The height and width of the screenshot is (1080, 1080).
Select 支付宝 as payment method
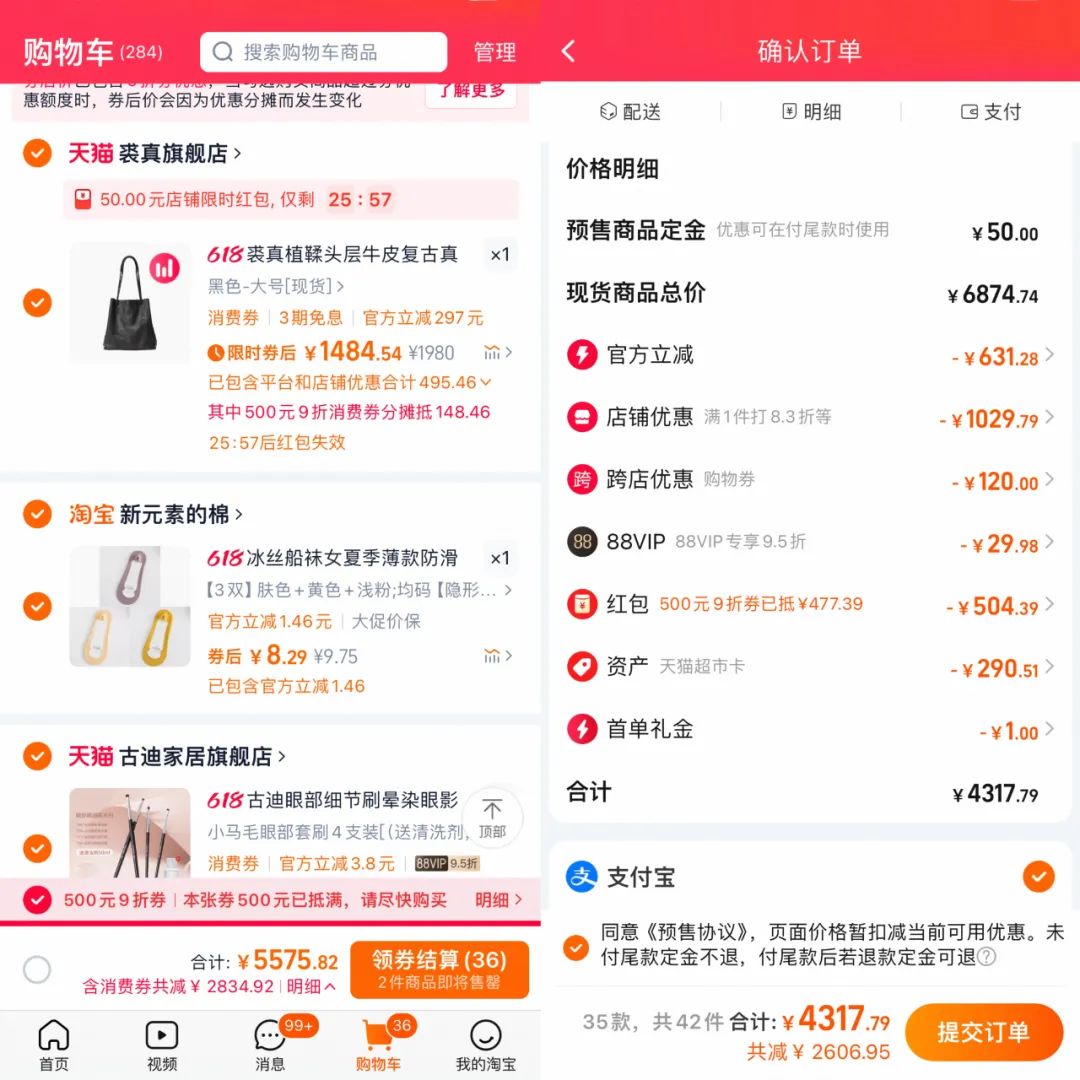pyautogui.click(x=1038, y=877)
